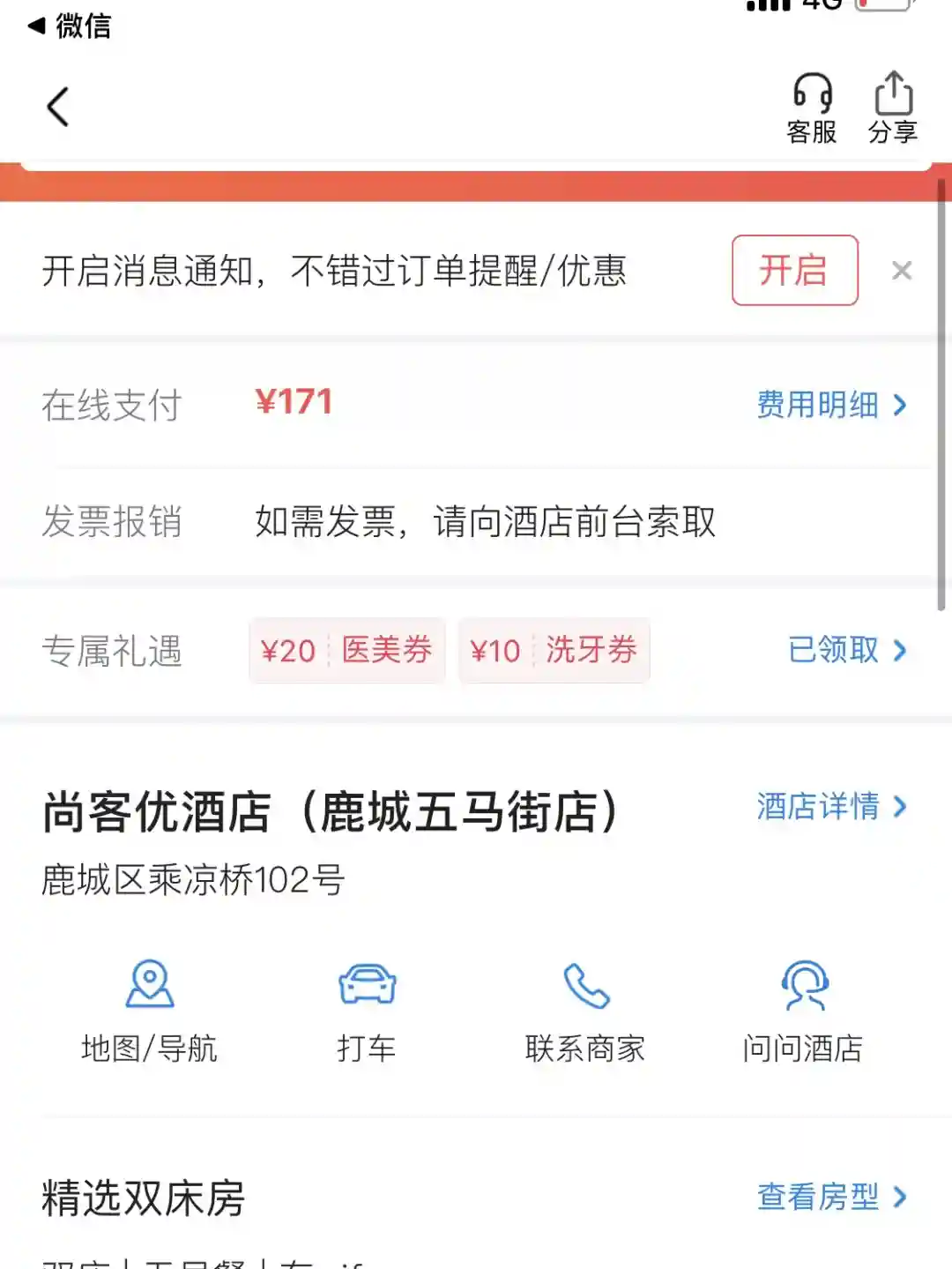Open hotel details (酒店详情)
Image resolution: width=952 pixels, height=1269 pixels.
point(830,806)
